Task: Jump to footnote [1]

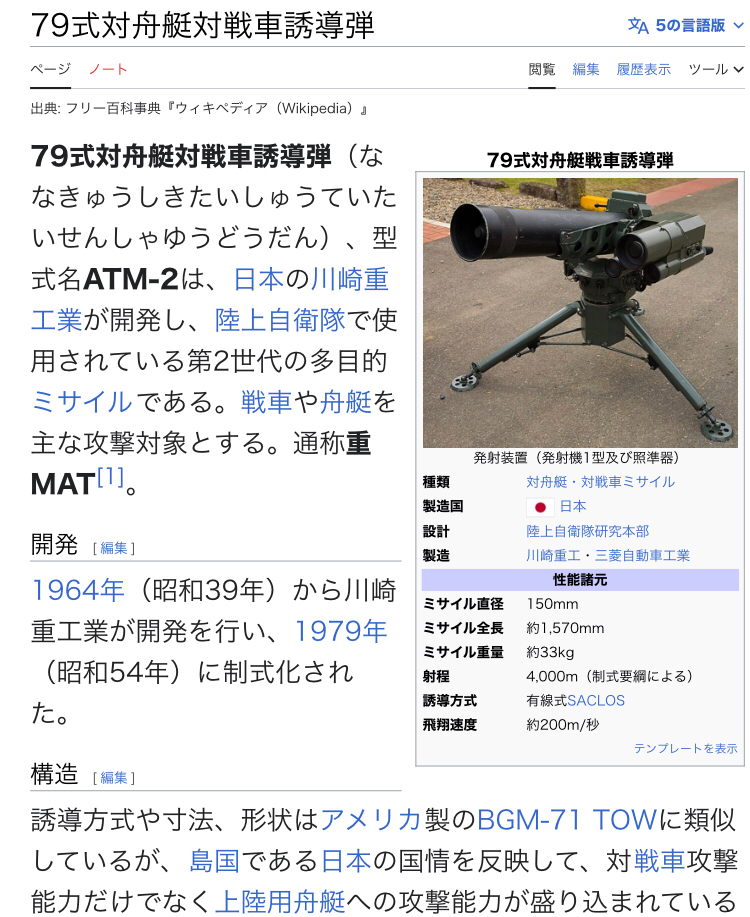Action: coord(110,477)
